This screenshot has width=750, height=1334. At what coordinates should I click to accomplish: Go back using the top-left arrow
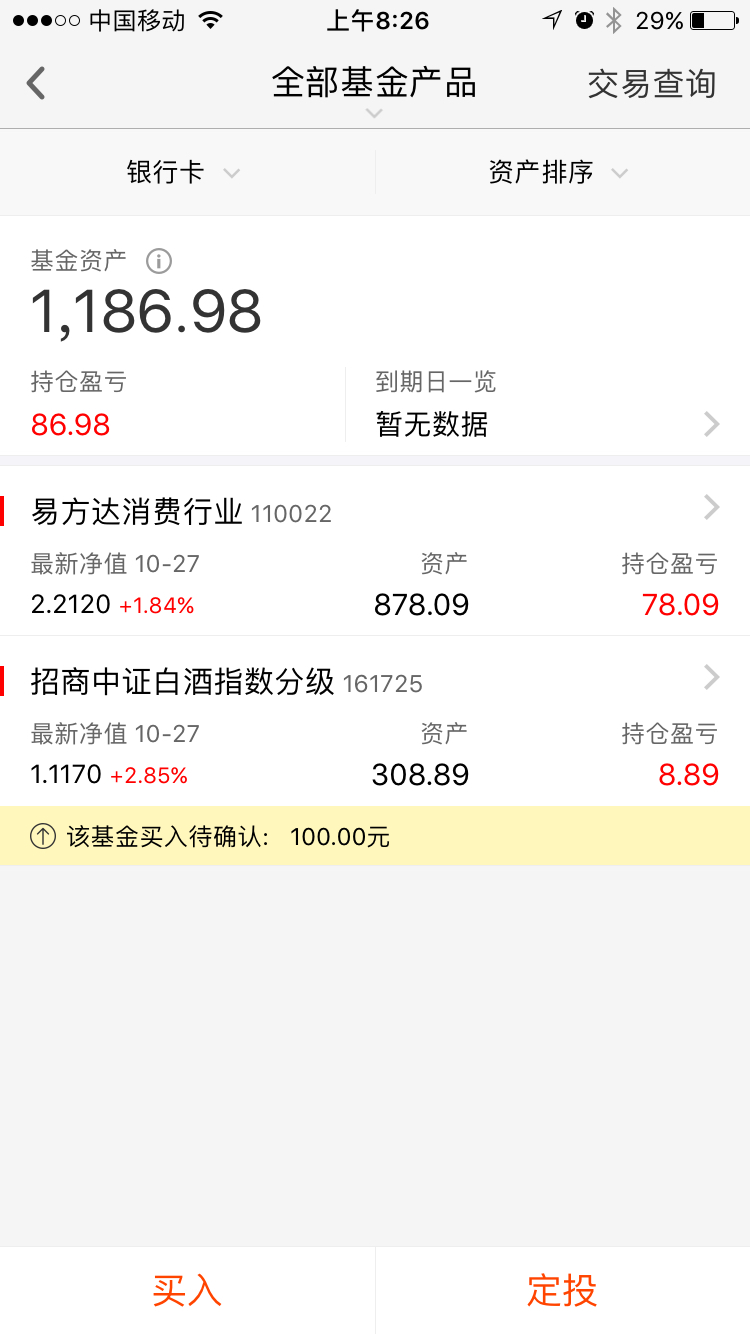(36, 83)
